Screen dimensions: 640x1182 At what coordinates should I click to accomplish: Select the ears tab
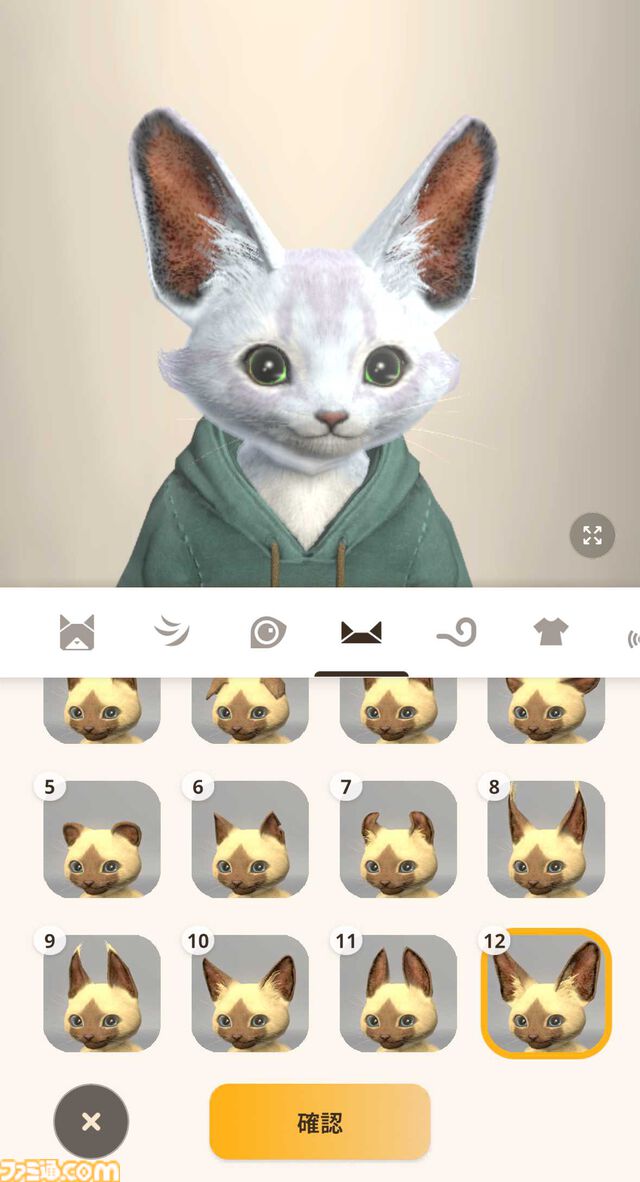pos(361,632)
